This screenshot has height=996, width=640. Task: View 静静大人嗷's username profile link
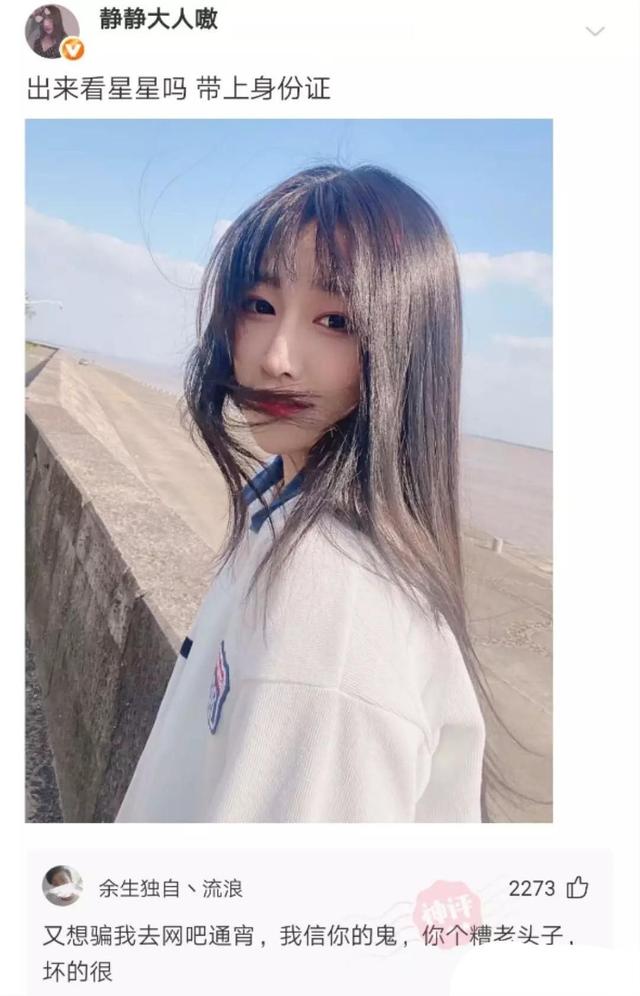tap(159, 18)
